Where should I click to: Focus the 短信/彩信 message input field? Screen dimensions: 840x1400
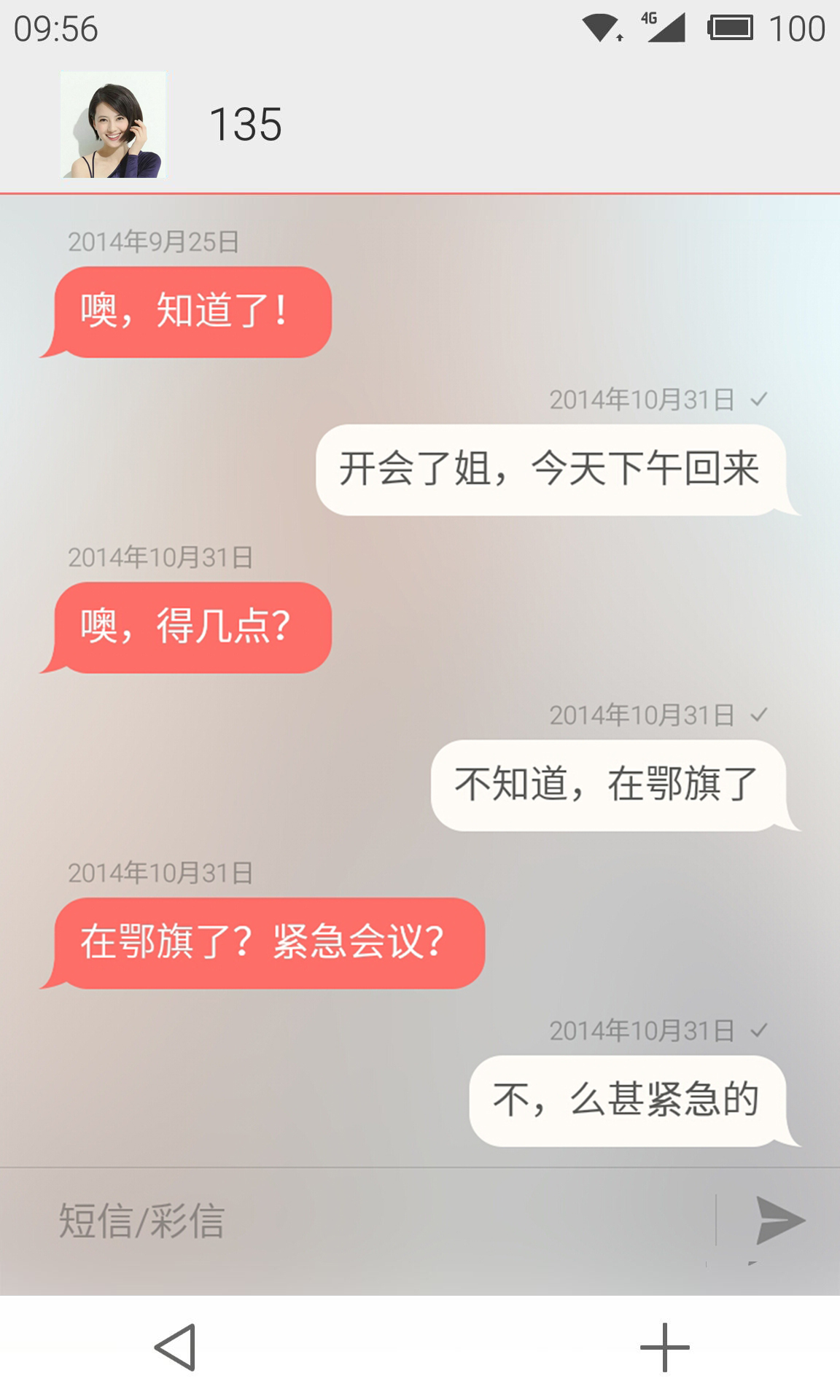[x=379, y=1221]
